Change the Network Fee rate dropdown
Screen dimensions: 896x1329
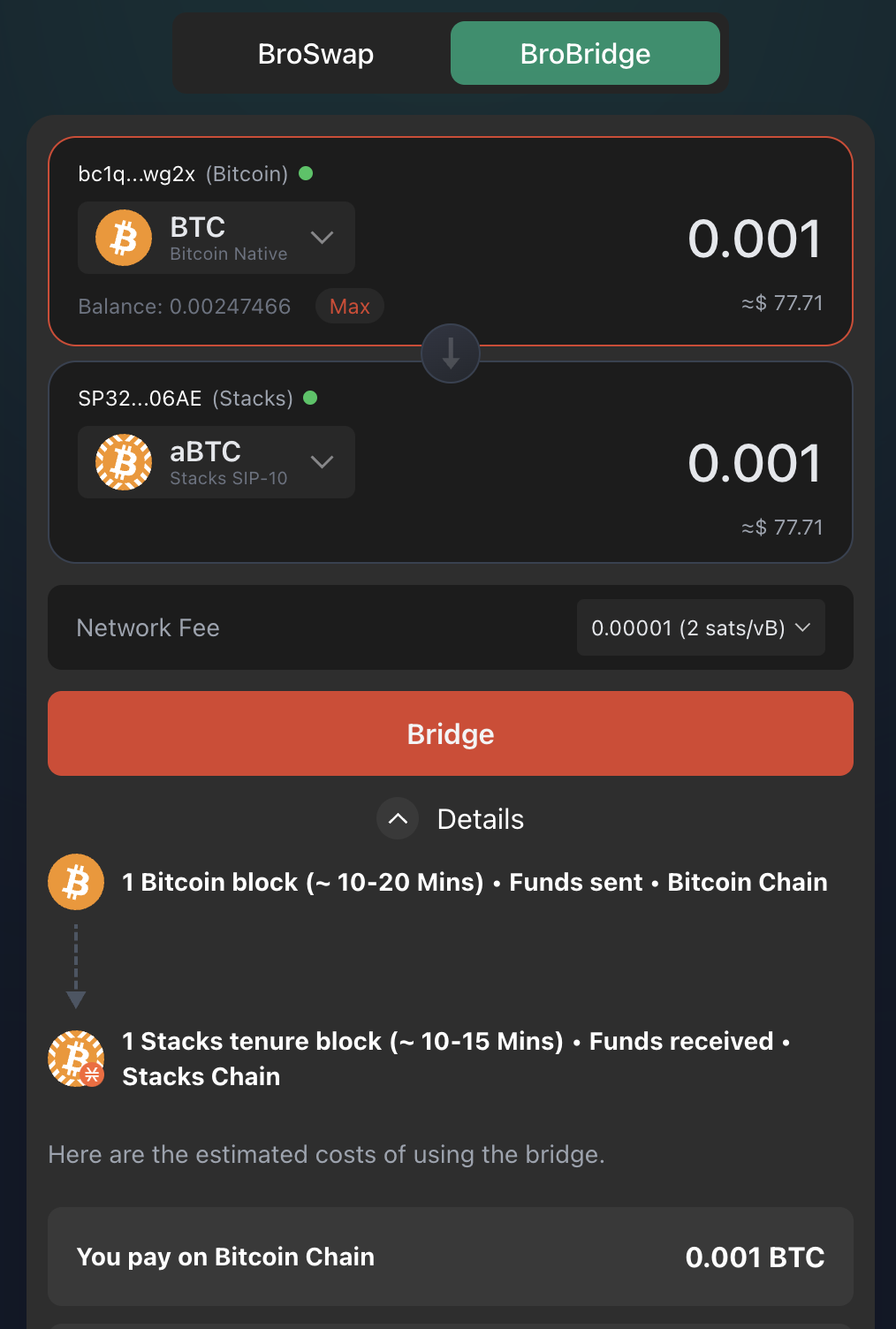pos(701,628)
